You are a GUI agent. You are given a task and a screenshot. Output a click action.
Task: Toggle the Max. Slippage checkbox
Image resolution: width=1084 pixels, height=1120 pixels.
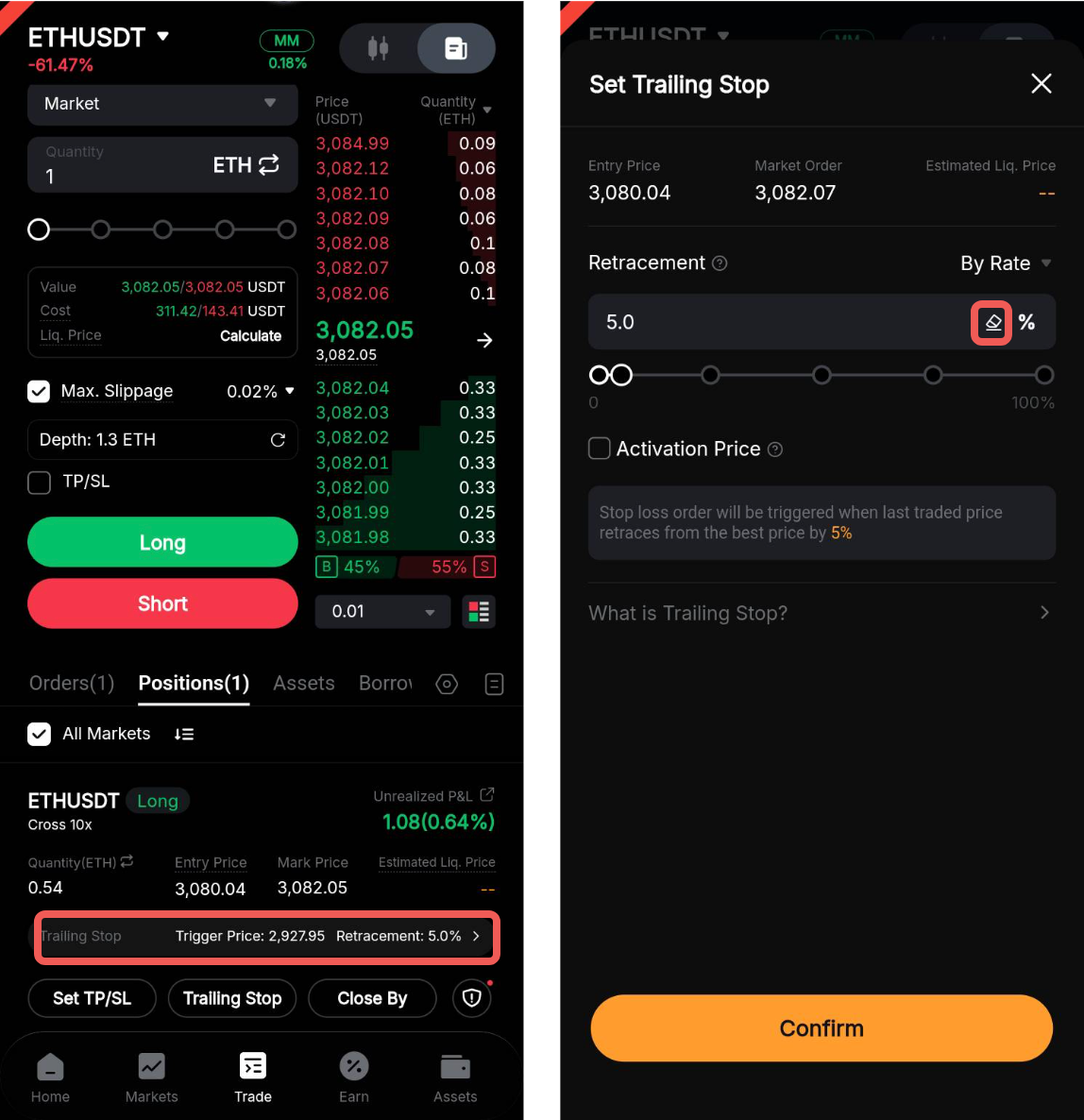click(x=39, y=391)
